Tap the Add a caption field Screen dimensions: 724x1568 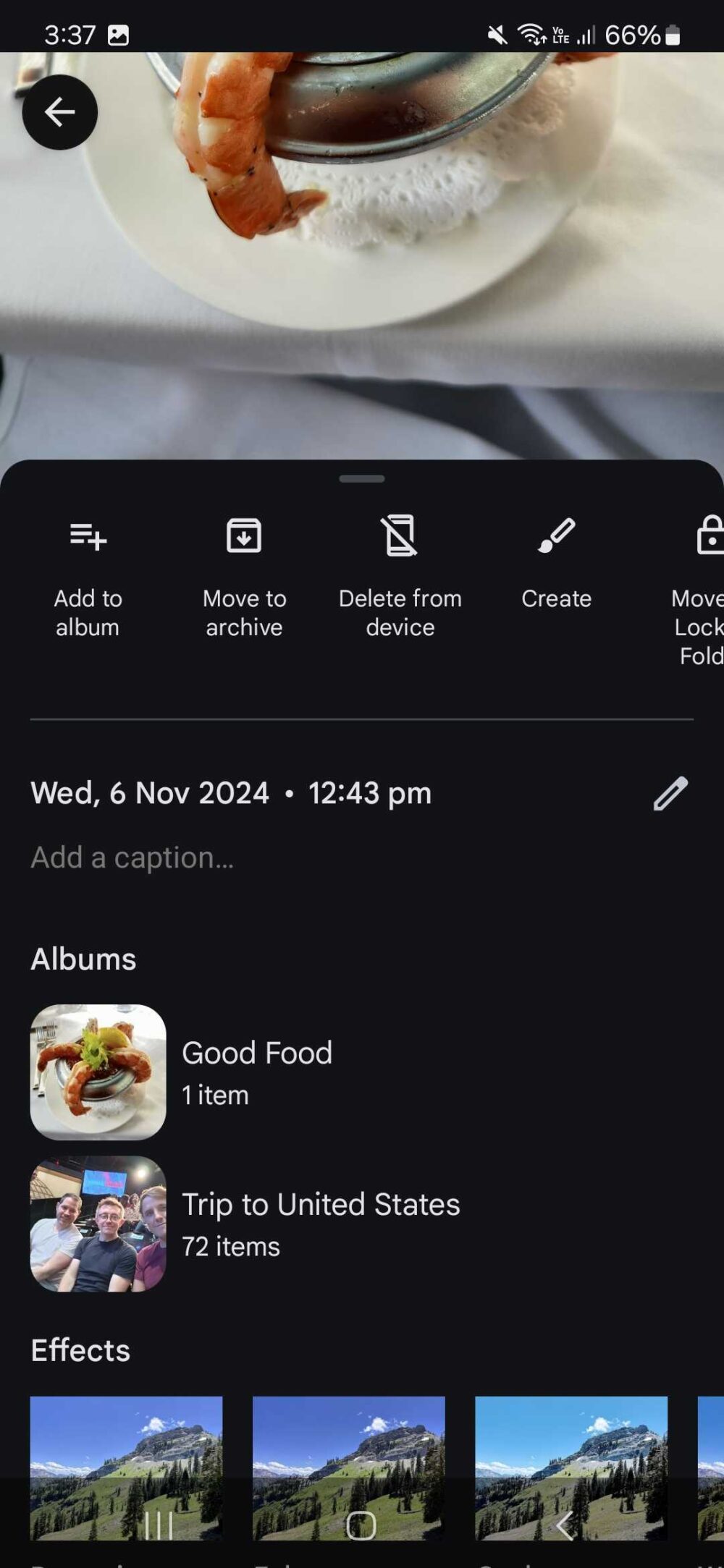pos(132,857)
